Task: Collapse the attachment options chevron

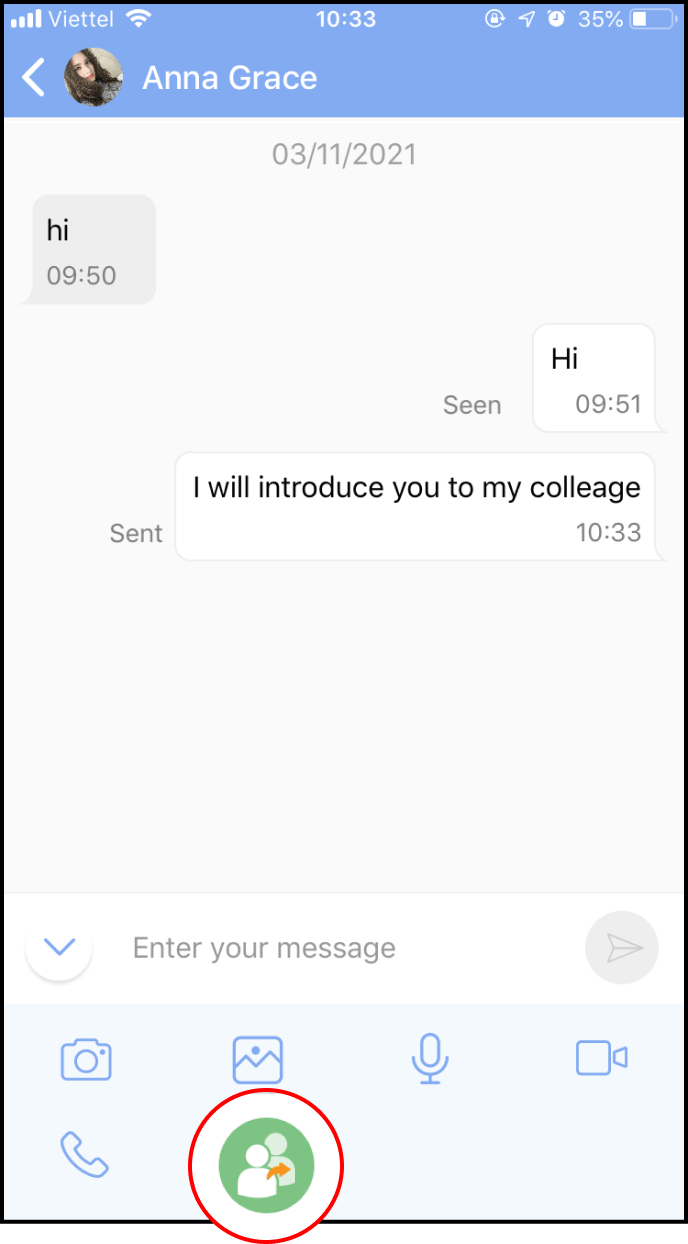Action: pyautogui.click(x=60, y=947)
